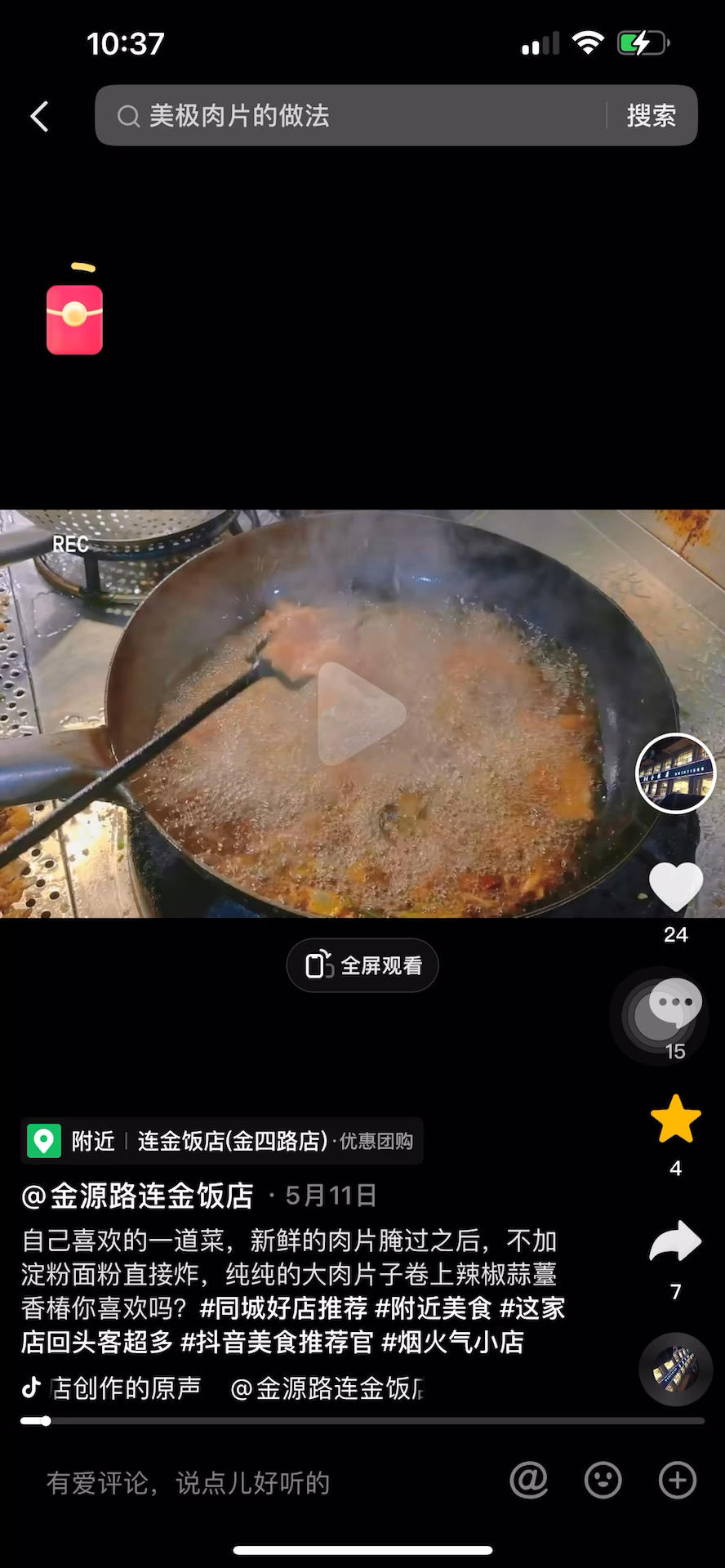
Task: Open the original sound music disc
Action: coord(675,1370)
